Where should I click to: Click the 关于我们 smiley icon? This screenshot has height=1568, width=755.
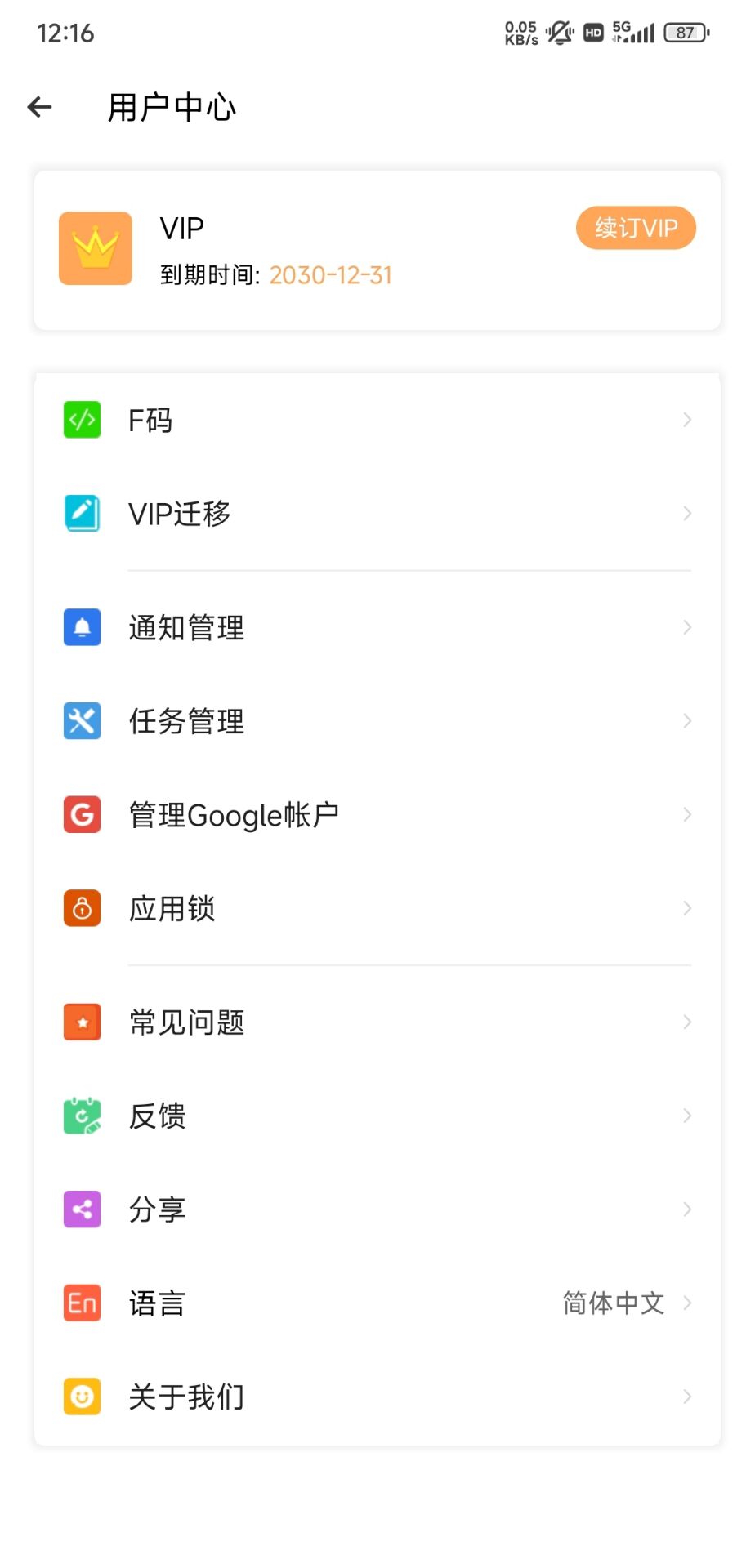click(x=81, y=1396)
